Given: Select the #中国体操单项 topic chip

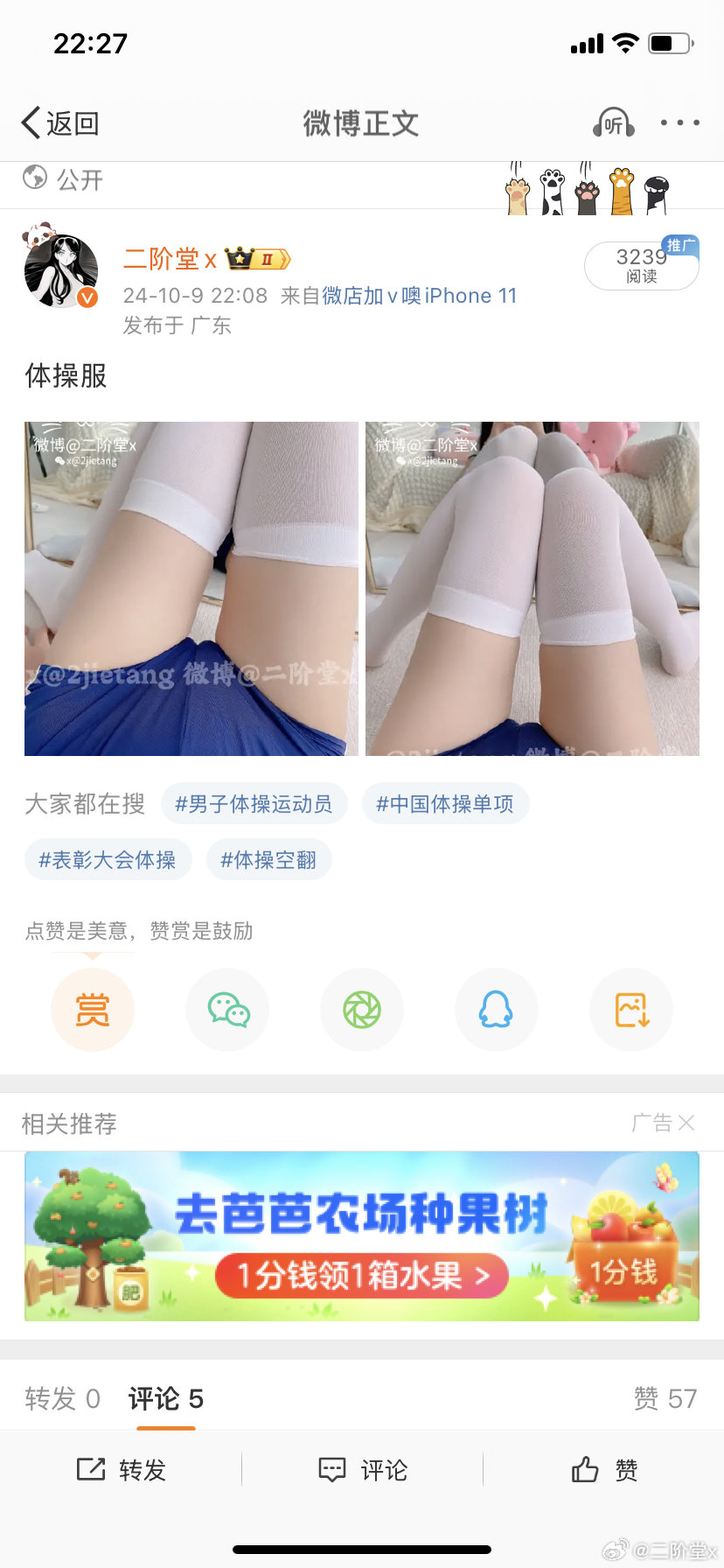Looking at the screenshot, I should [445, 804].
